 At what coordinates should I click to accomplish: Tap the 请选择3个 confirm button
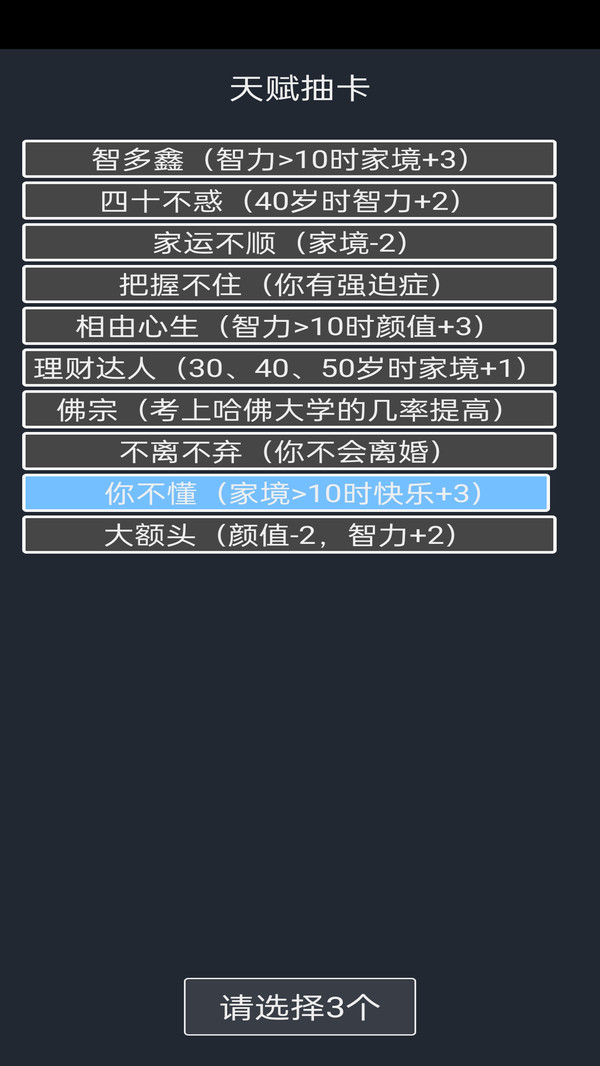[x=300, y=1007]
